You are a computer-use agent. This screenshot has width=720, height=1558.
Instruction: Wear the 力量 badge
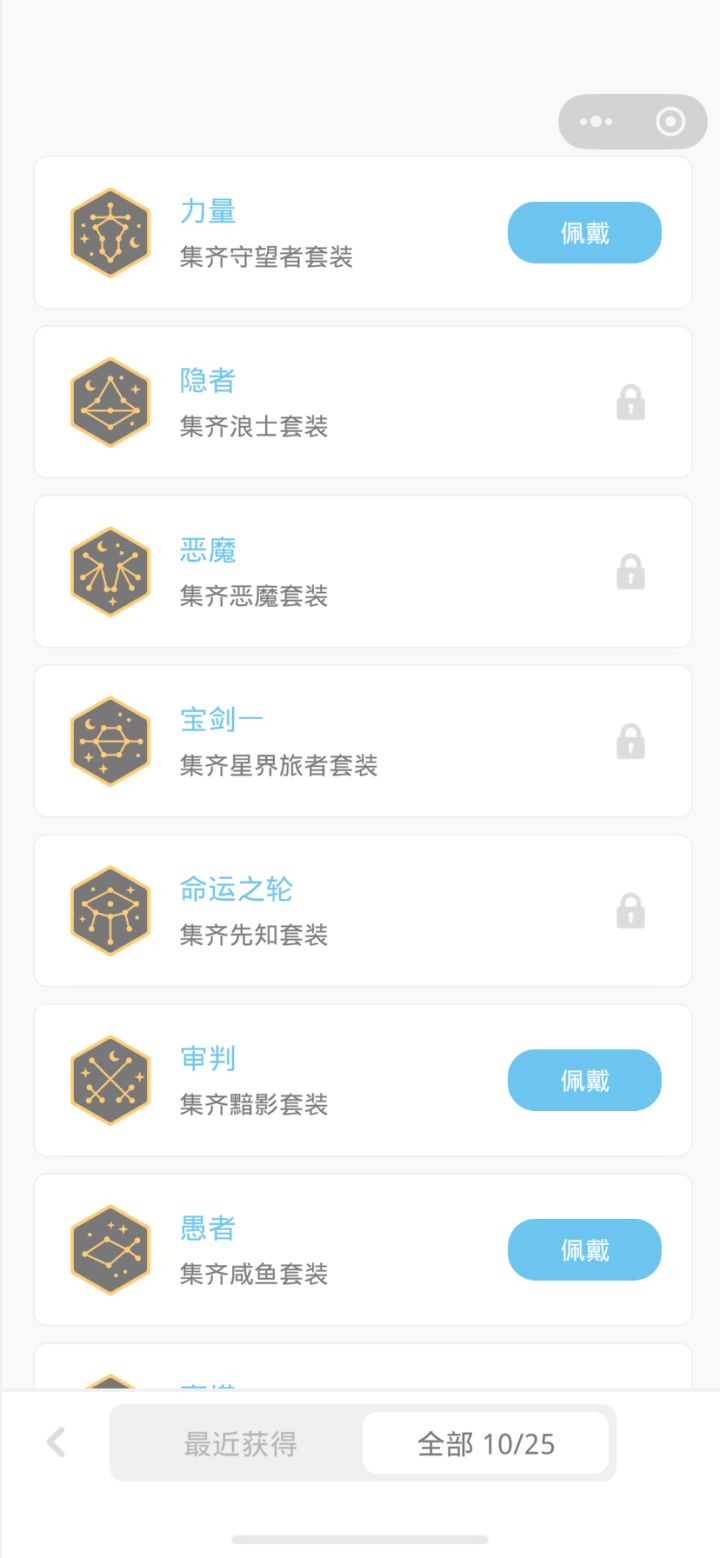pos(585,233)
